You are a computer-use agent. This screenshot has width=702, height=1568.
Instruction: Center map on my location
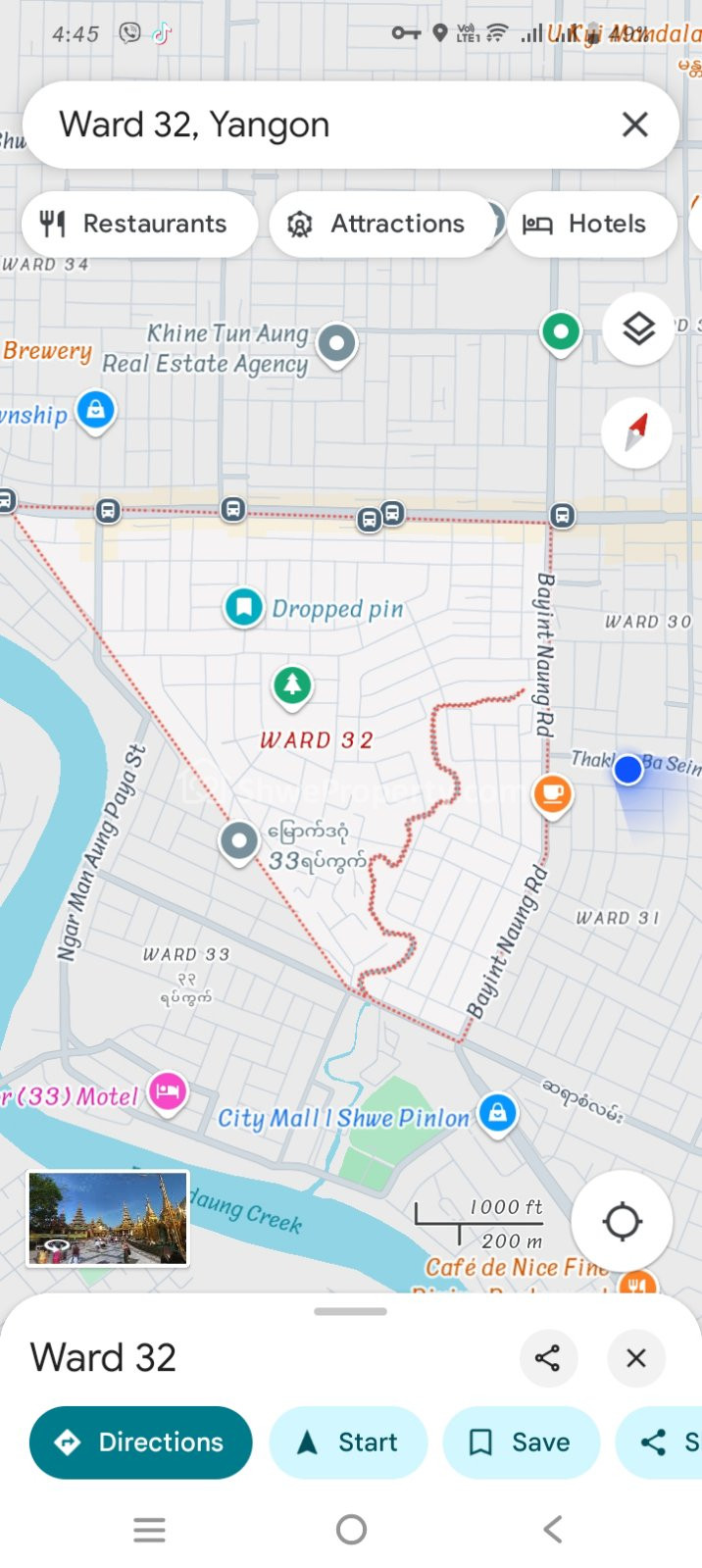(623, 1222)
